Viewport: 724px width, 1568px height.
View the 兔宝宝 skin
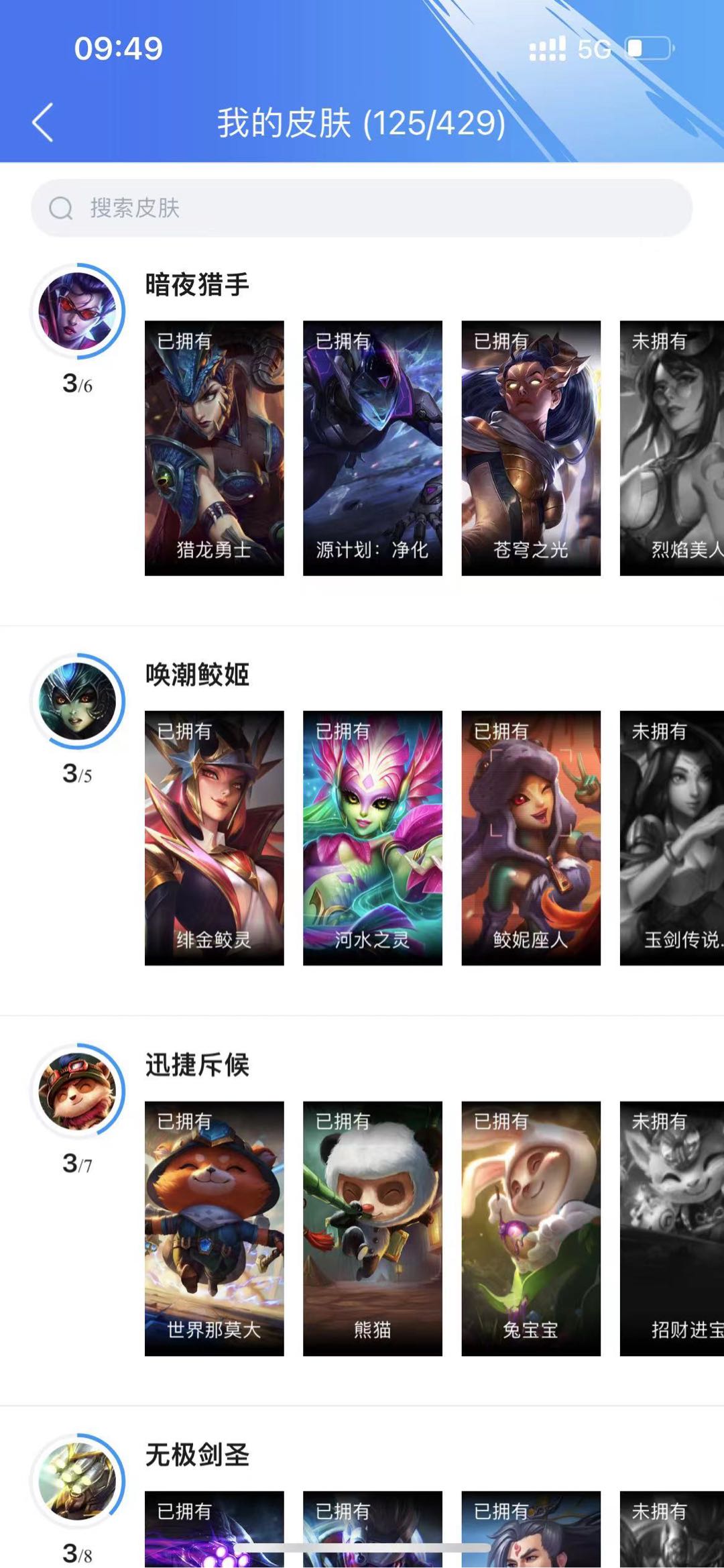[x=531, y=1229]
